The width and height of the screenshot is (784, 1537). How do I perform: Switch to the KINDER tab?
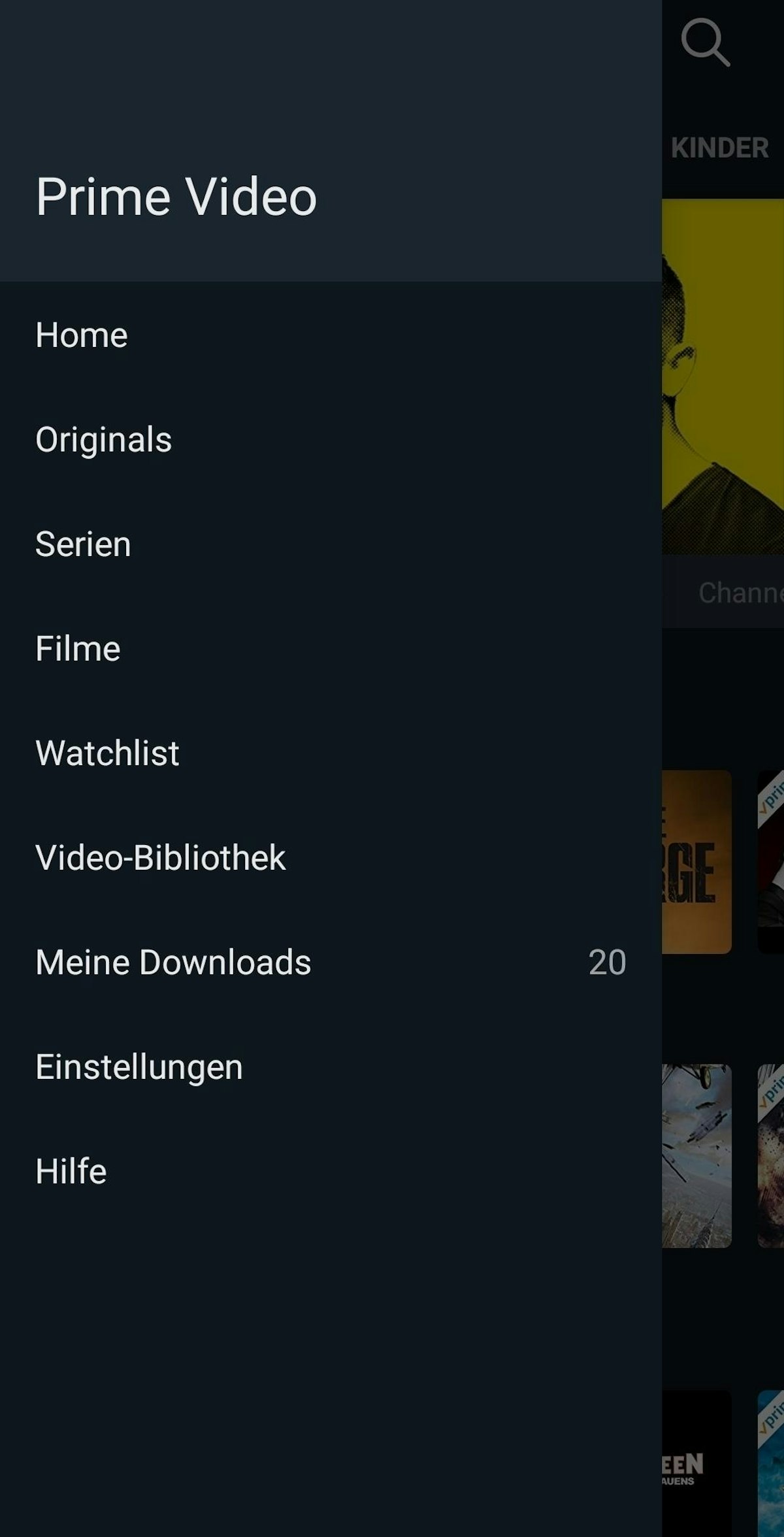[x=719, y=148]
